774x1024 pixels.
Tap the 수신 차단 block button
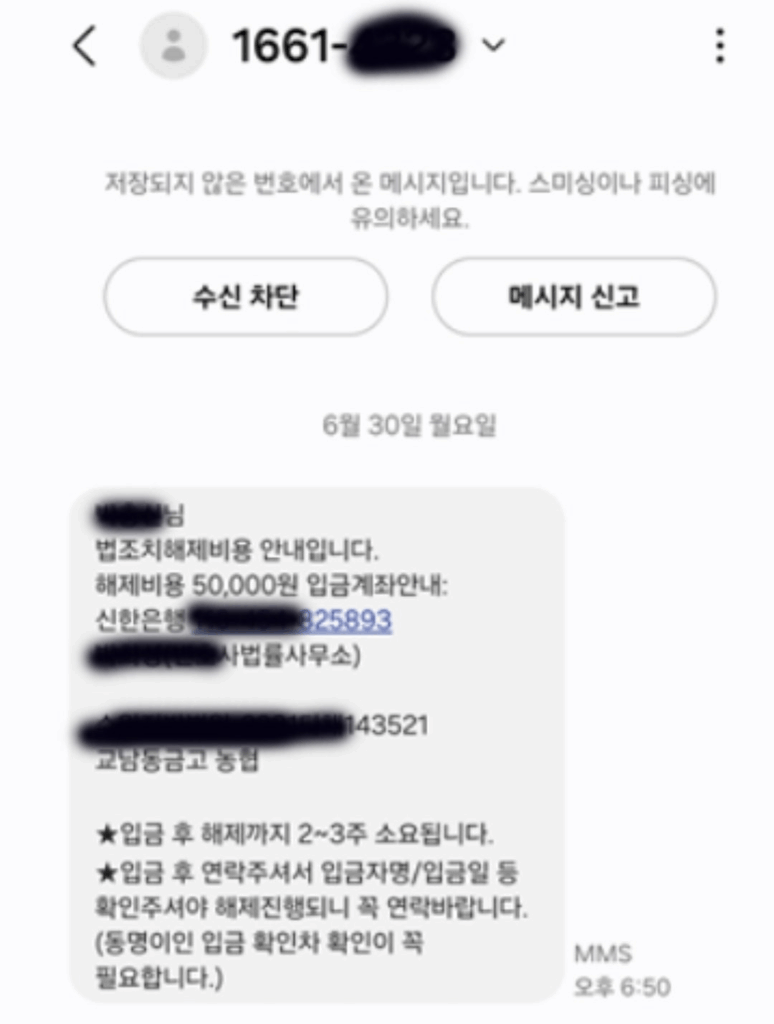pyautogui.click(x=246, y=297)
